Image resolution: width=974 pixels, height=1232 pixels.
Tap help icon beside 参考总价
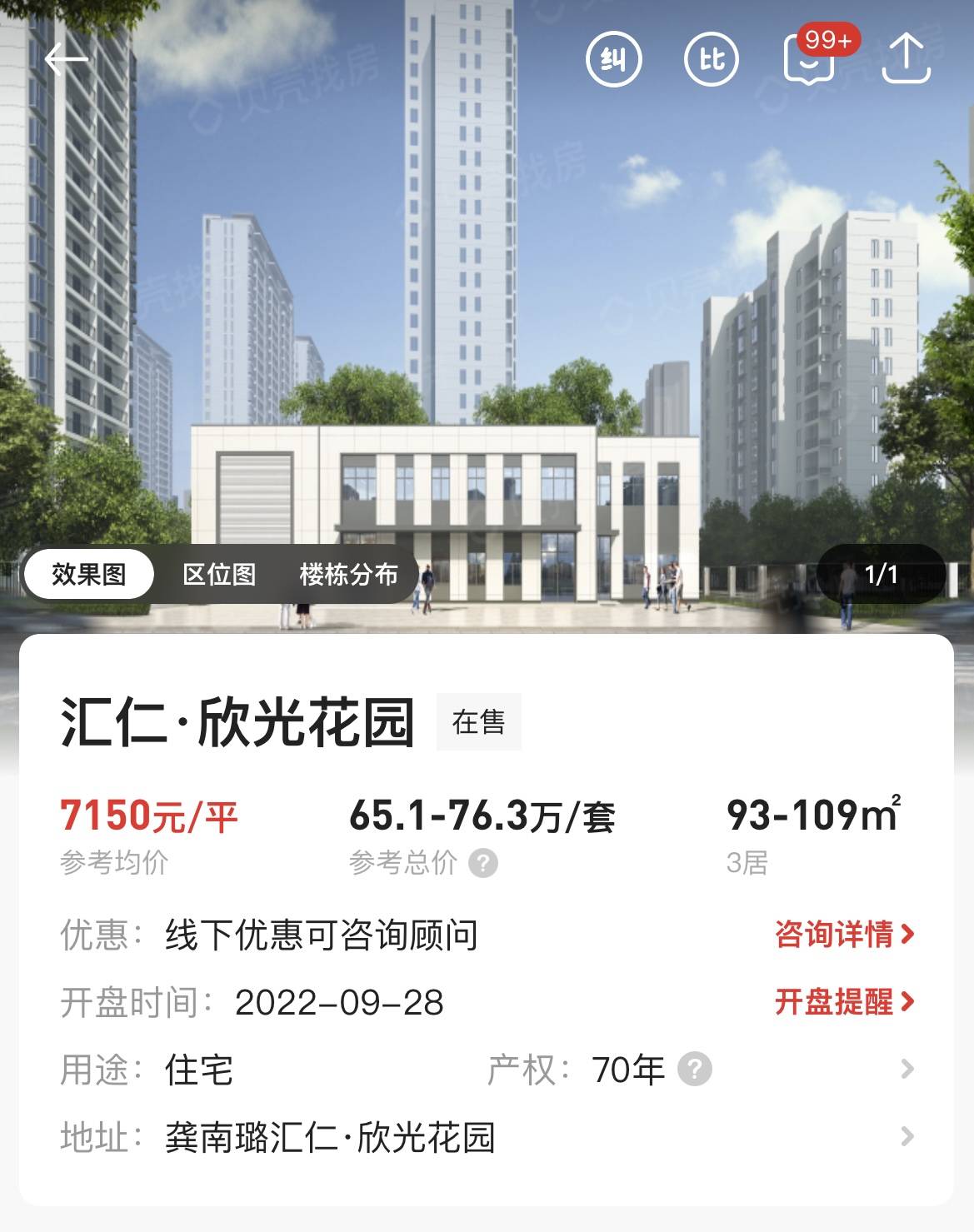483,863
